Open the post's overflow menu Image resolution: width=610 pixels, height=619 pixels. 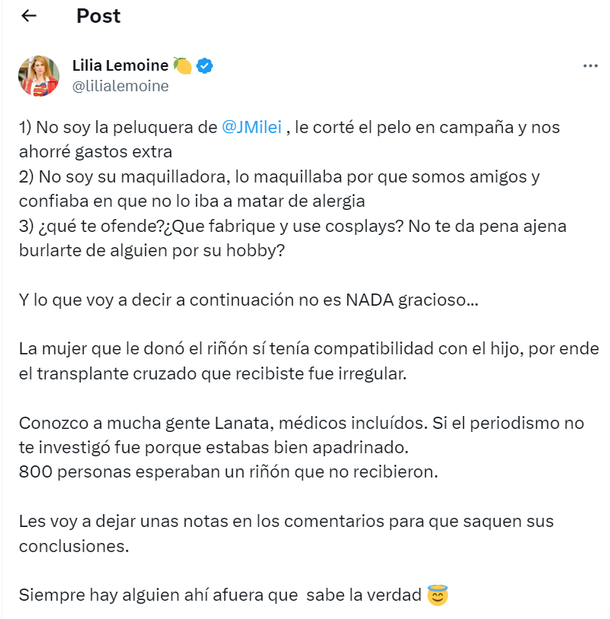[x=590, y=65]
